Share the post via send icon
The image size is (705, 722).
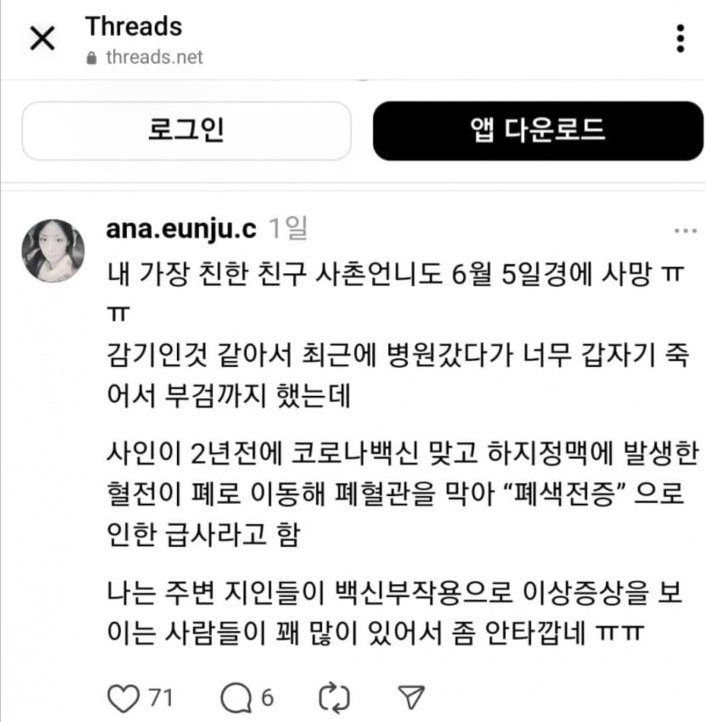click(411, 697)
